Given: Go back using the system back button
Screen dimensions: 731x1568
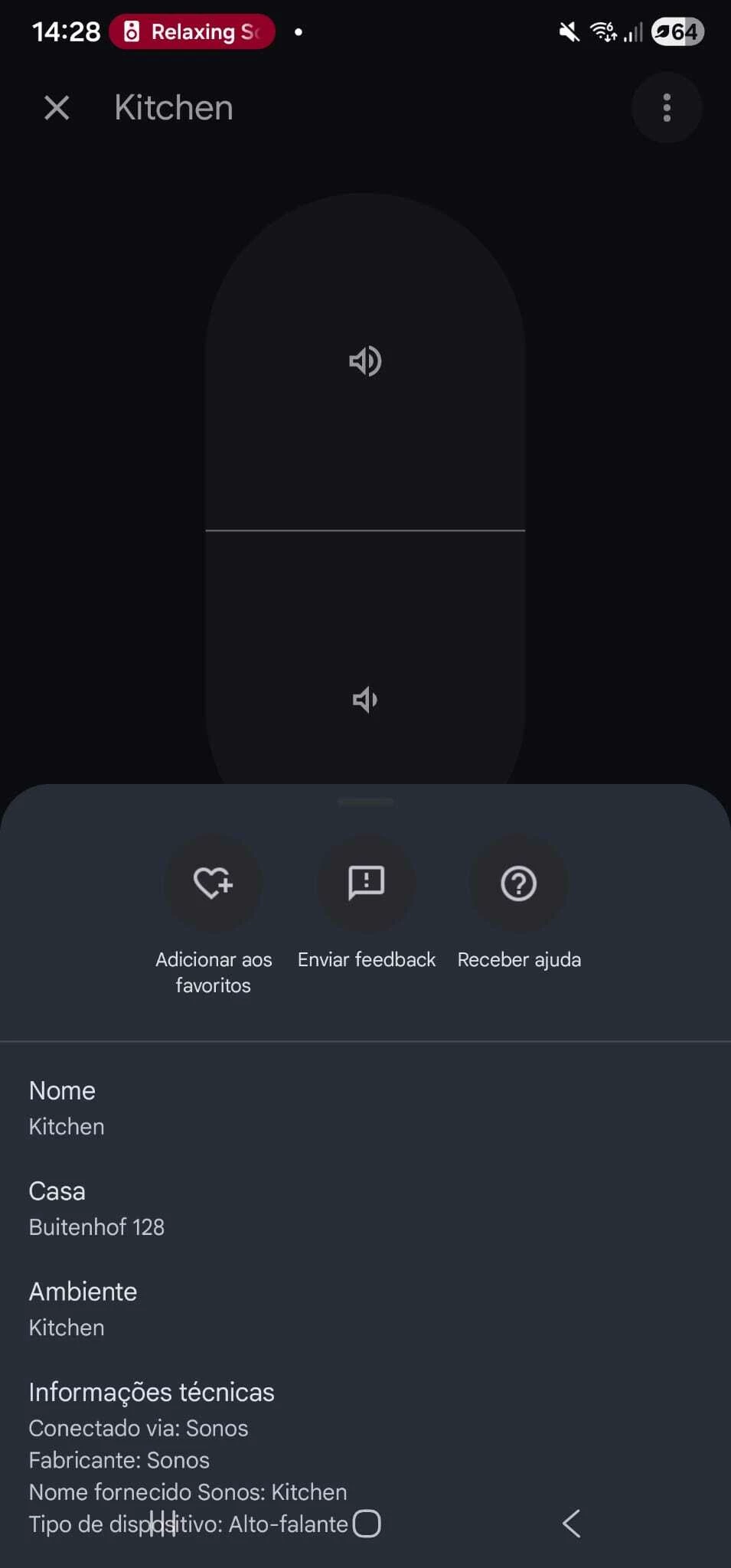Looking at the screenshot, I should [571, 1524].
